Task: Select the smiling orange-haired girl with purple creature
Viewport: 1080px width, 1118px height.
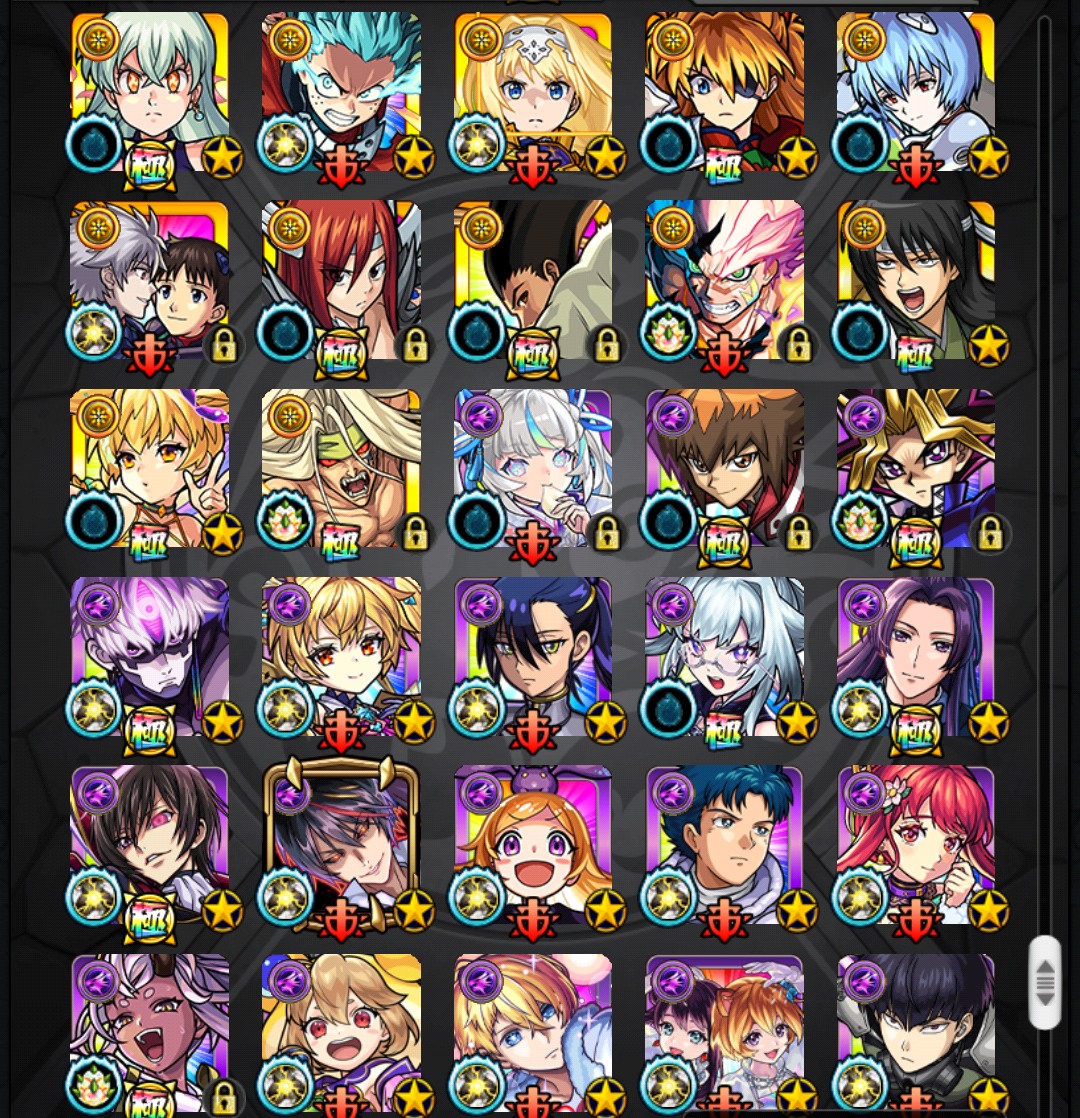Action: pyautogui.click(x=532, y=846)
